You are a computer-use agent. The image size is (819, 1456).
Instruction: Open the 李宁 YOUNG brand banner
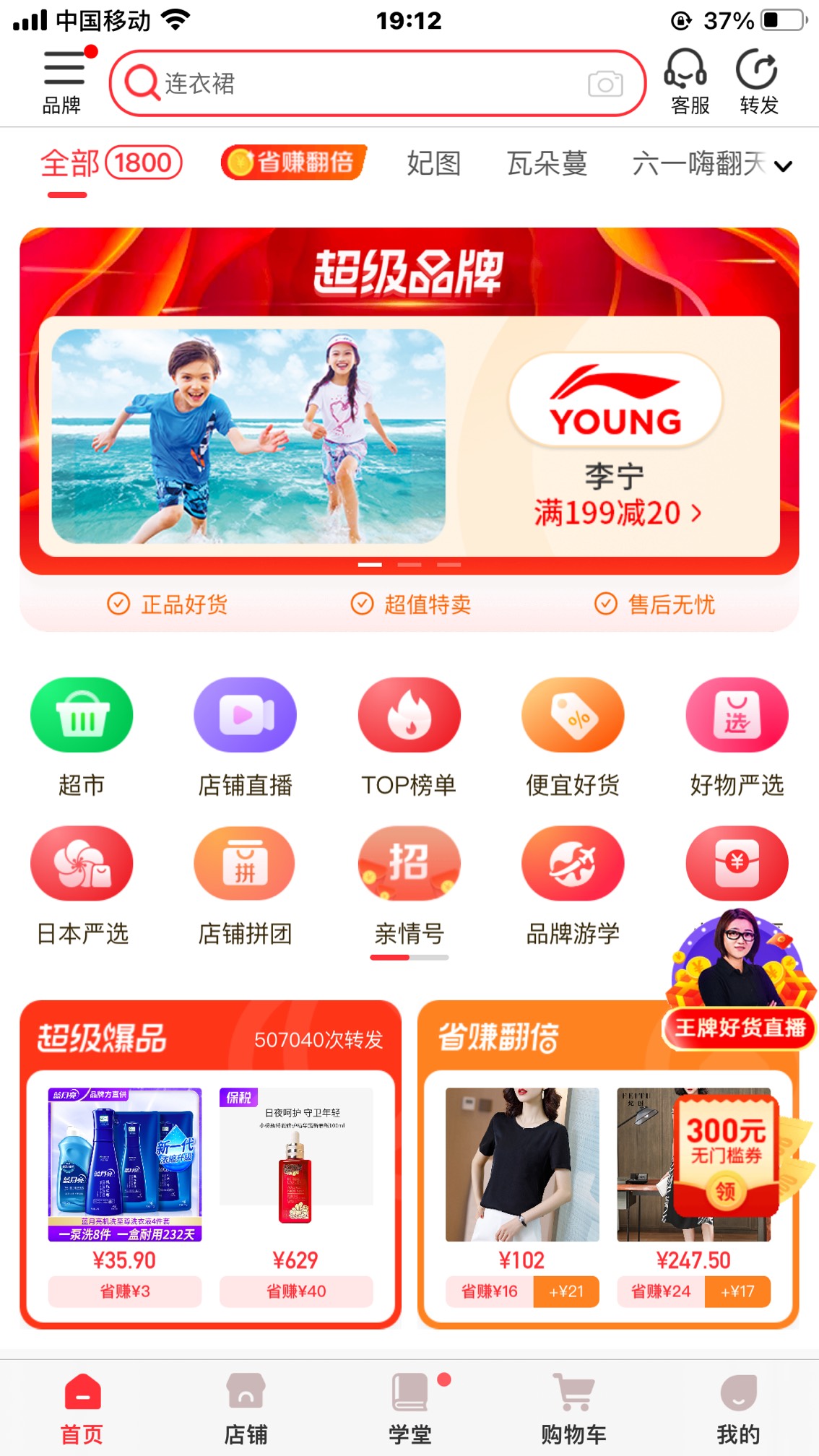(409, 436)
